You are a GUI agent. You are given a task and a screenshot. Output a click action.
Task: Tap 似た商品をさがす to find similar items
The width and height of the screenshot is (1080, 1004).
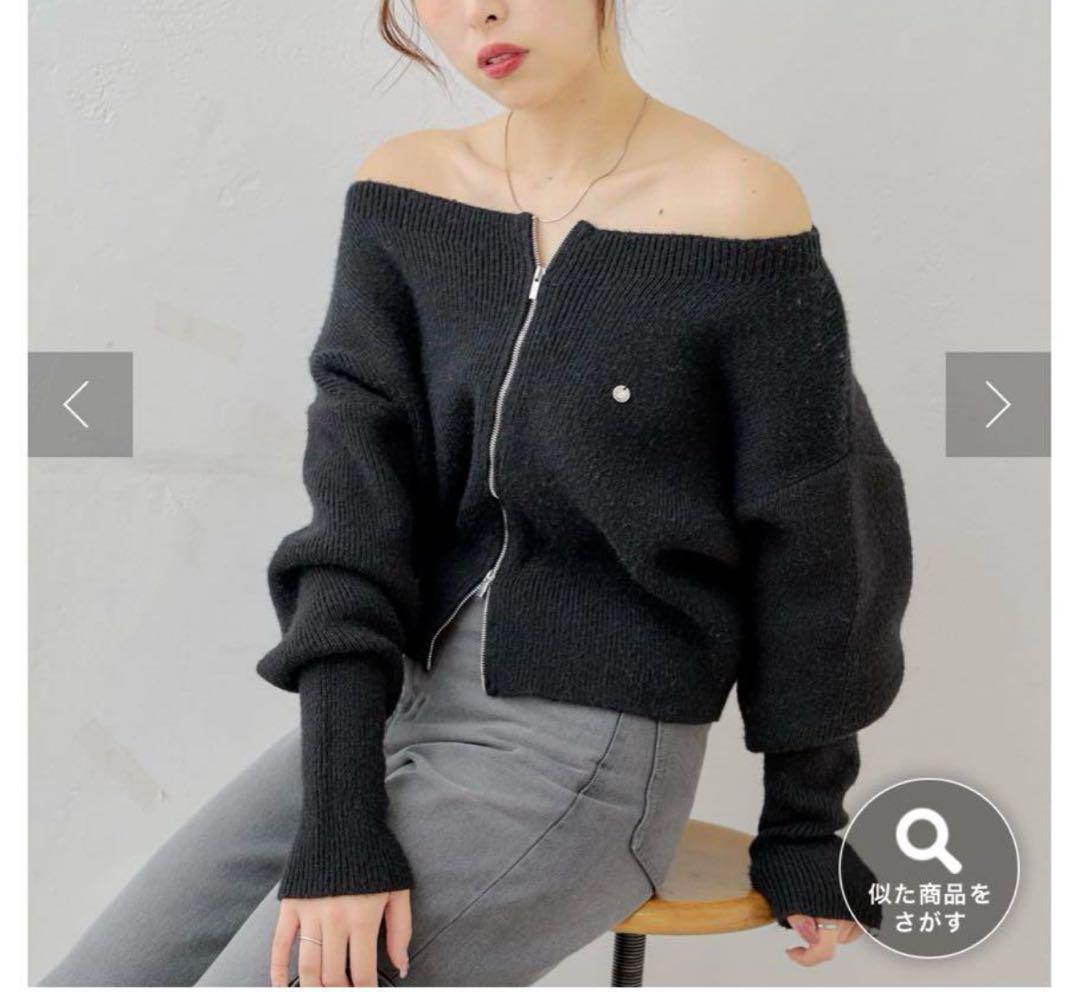click(929, 868)
